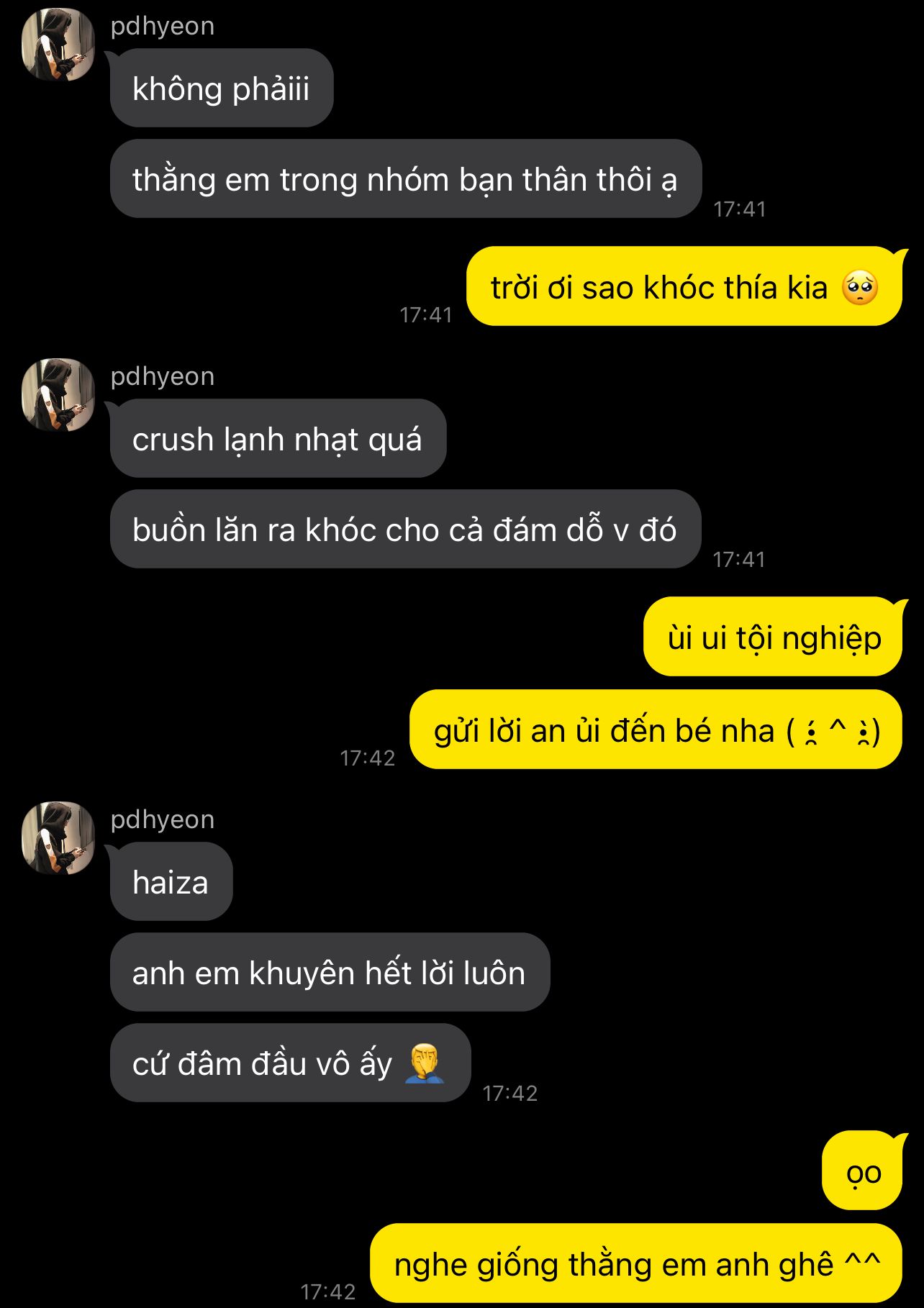This screenshot has height=1308, width=924.
Task: Open pdhyeon's avatar beside the "haiza" message
Action: tap(58, 838)
